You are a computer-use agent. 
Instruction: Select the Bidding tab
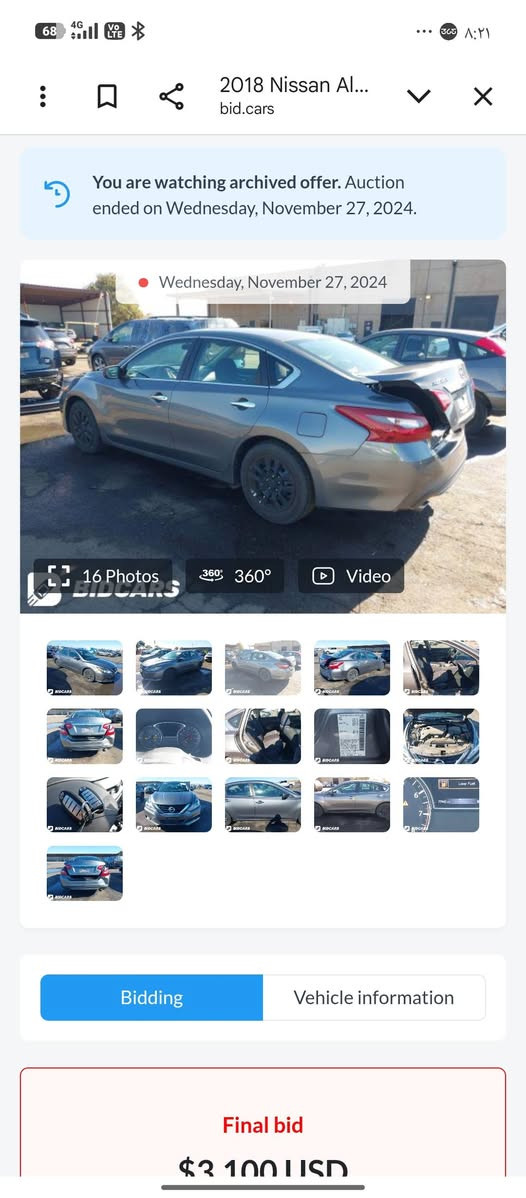pos(151,997)
